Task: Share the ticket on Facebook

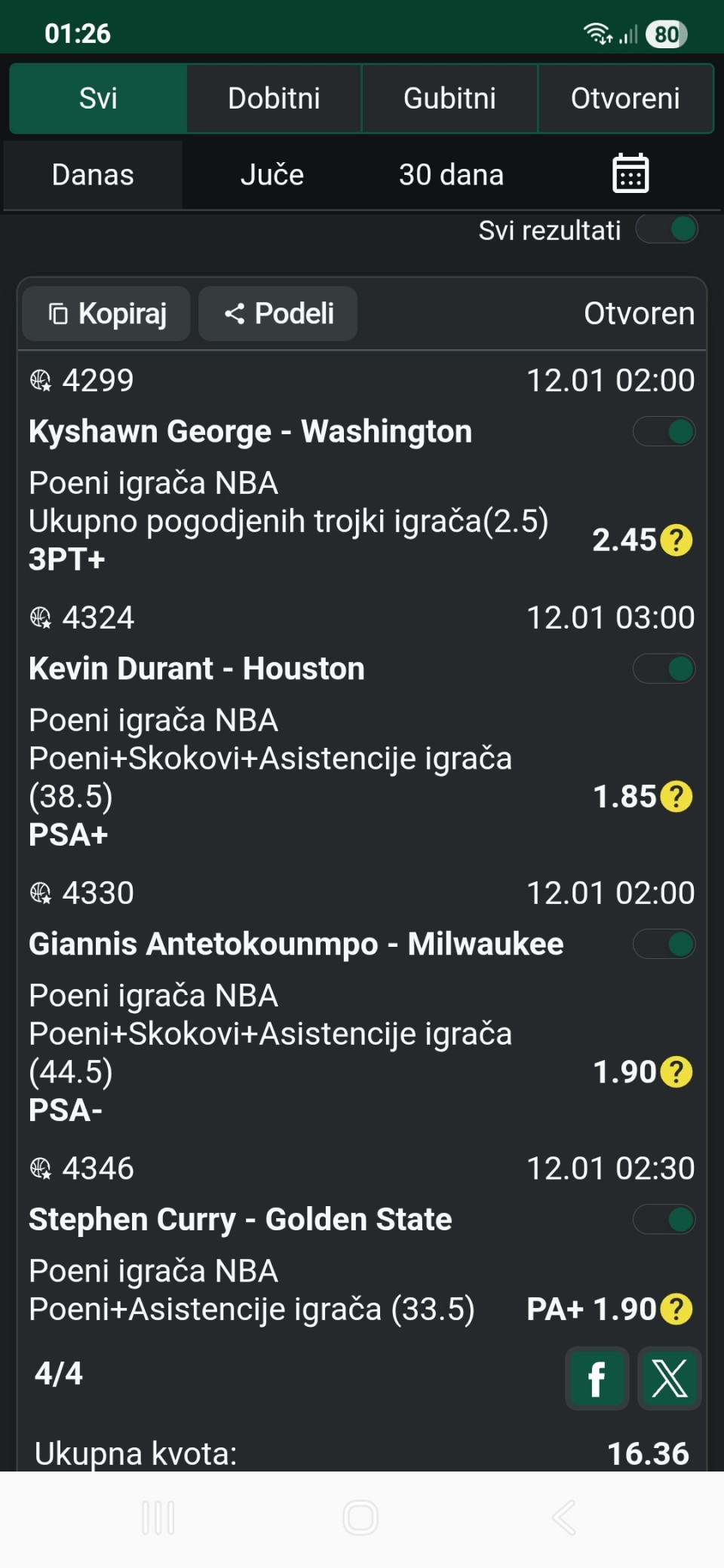Action: click(x=597, y=1378)
